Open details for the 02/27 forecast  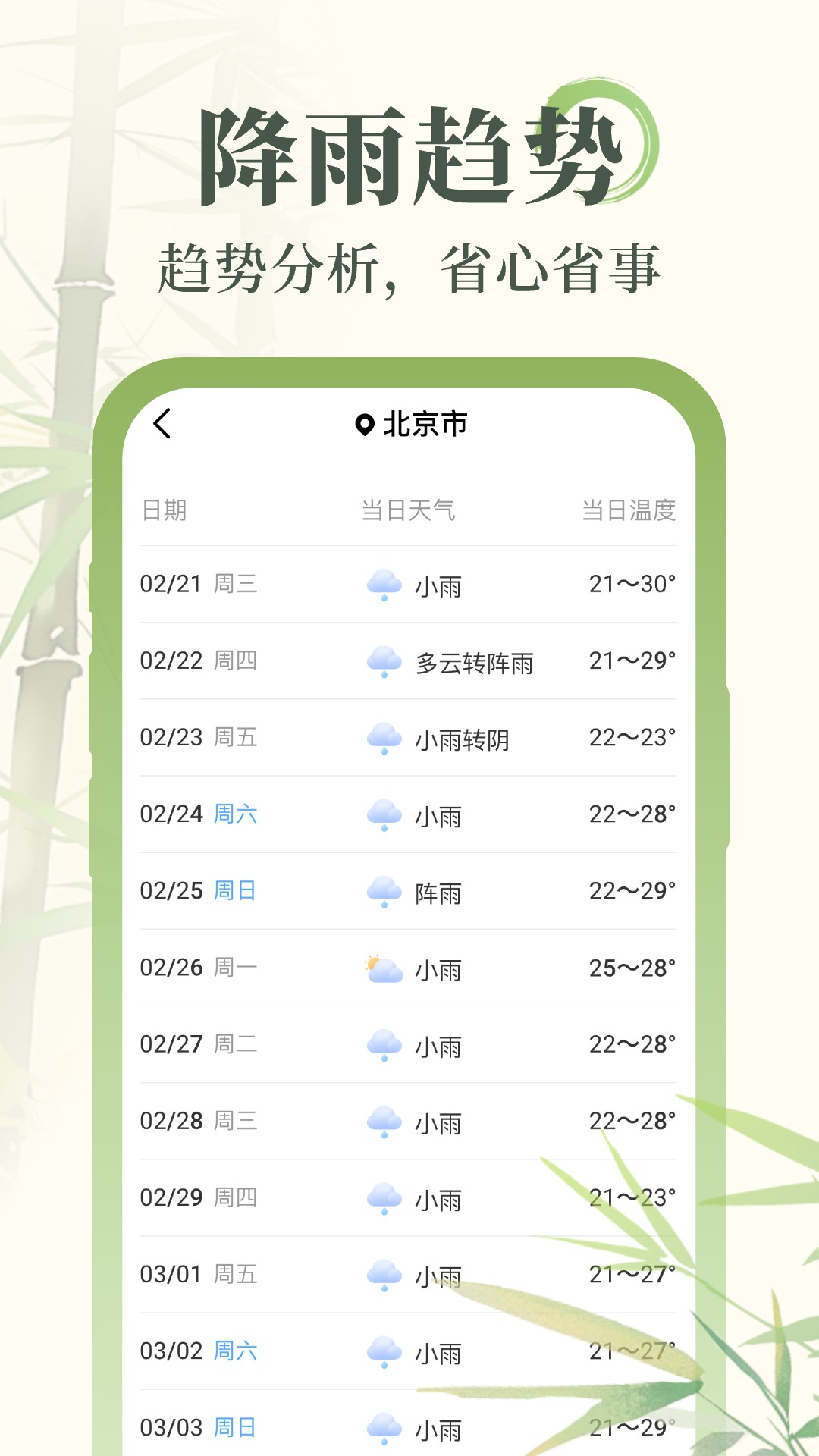tap(409, 1046)
